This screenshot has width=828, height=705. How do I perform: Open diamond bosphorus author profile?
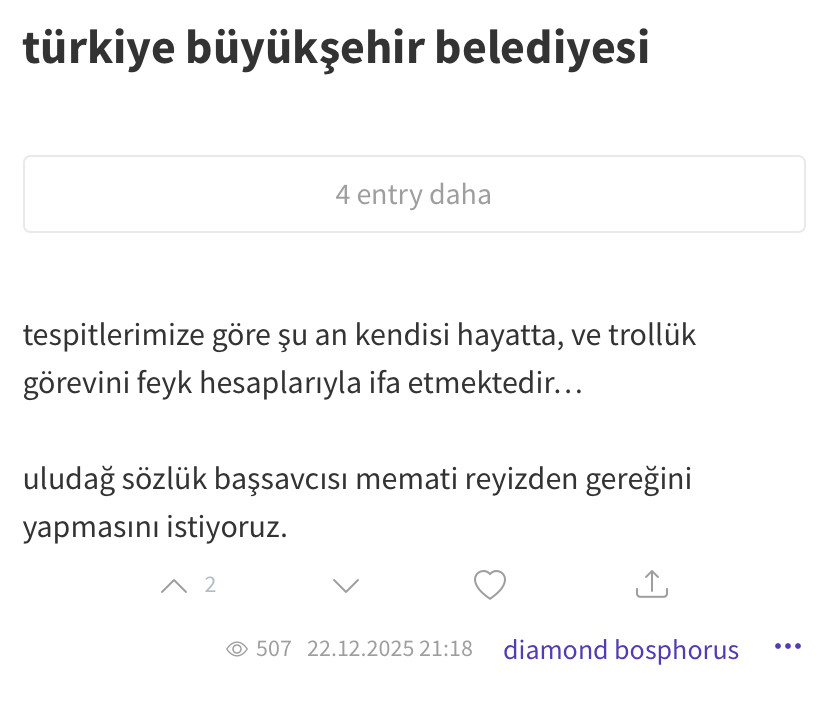point(620,650)
